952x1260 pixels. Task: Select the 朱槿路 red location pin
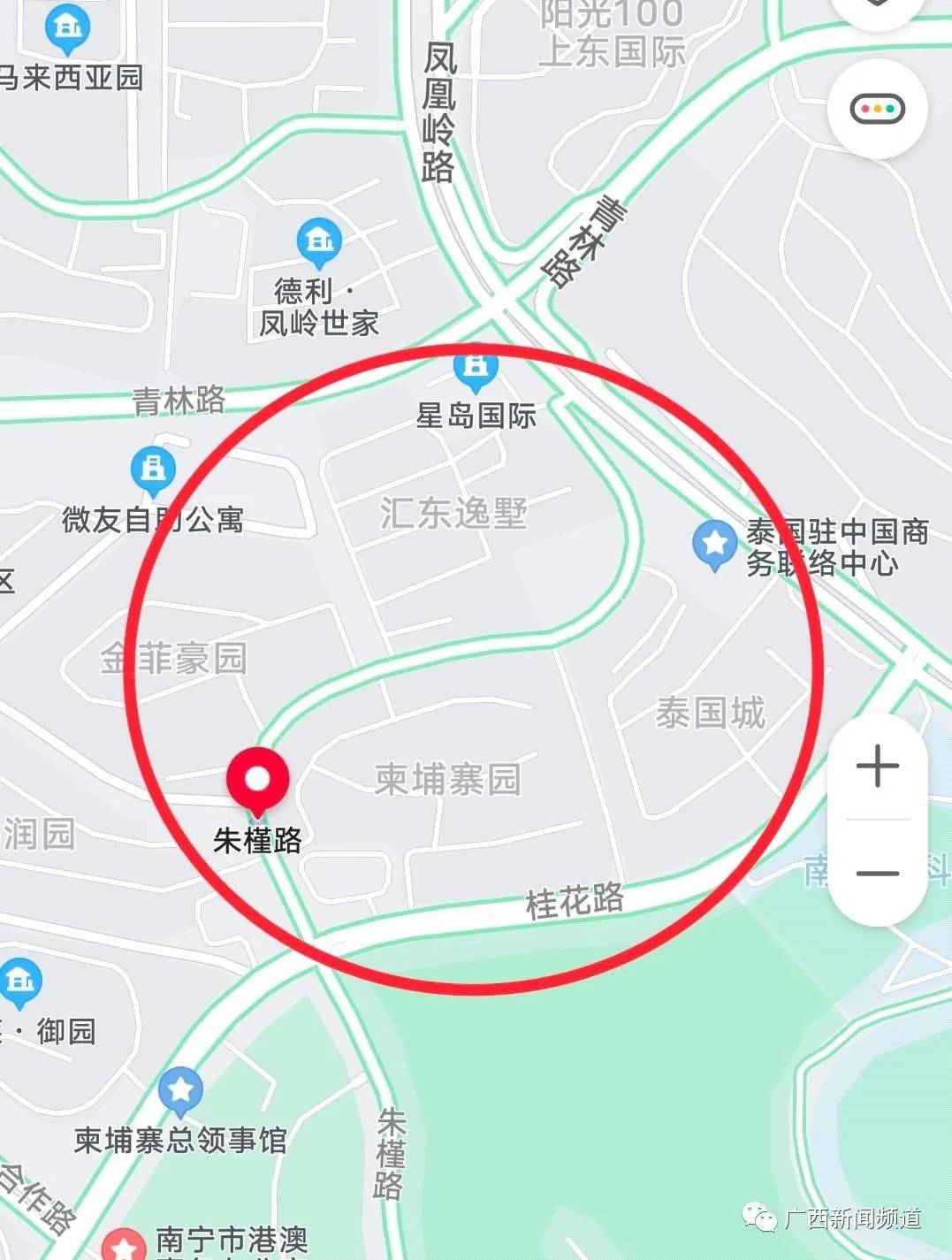click(257, 779)
